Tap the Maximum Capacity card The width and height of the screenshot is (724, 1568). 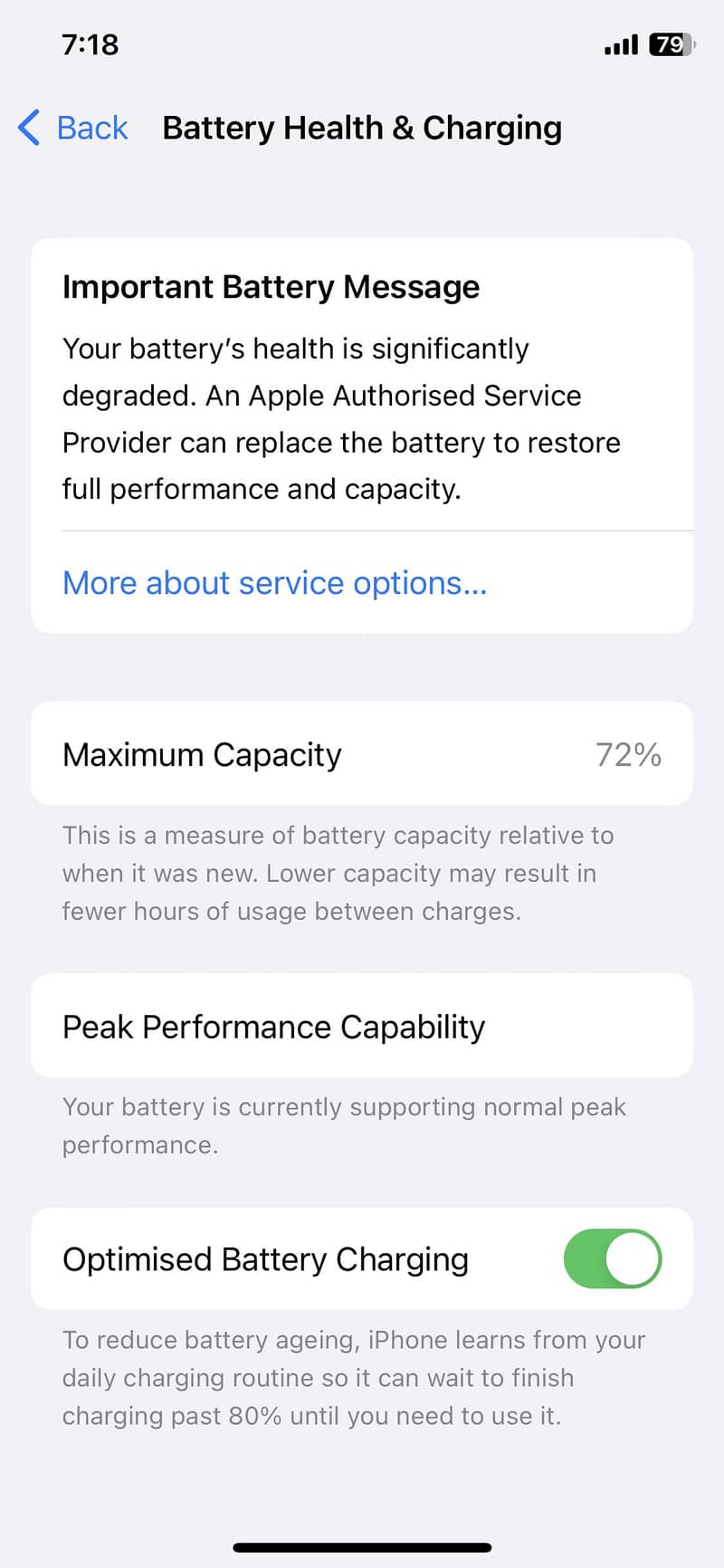point(362,754)
